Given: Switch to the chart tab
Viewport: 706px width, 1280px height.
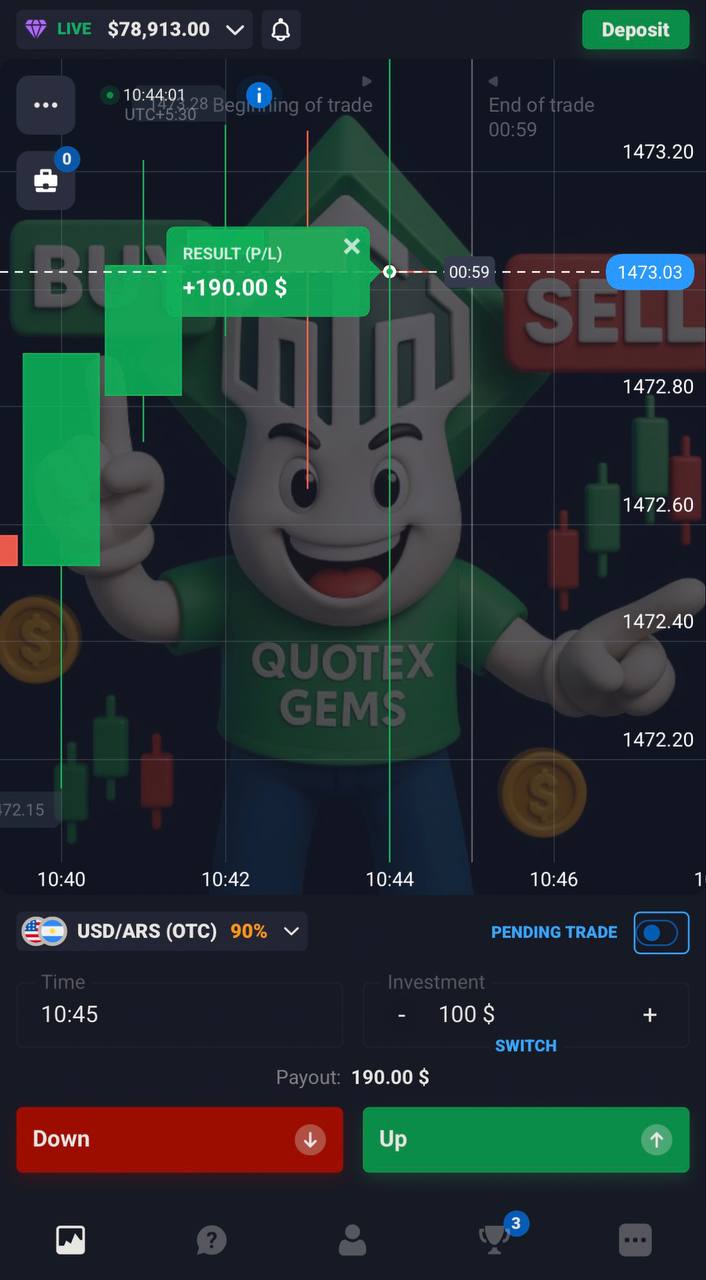Looking at the screenshot, I should [70, 1240].
